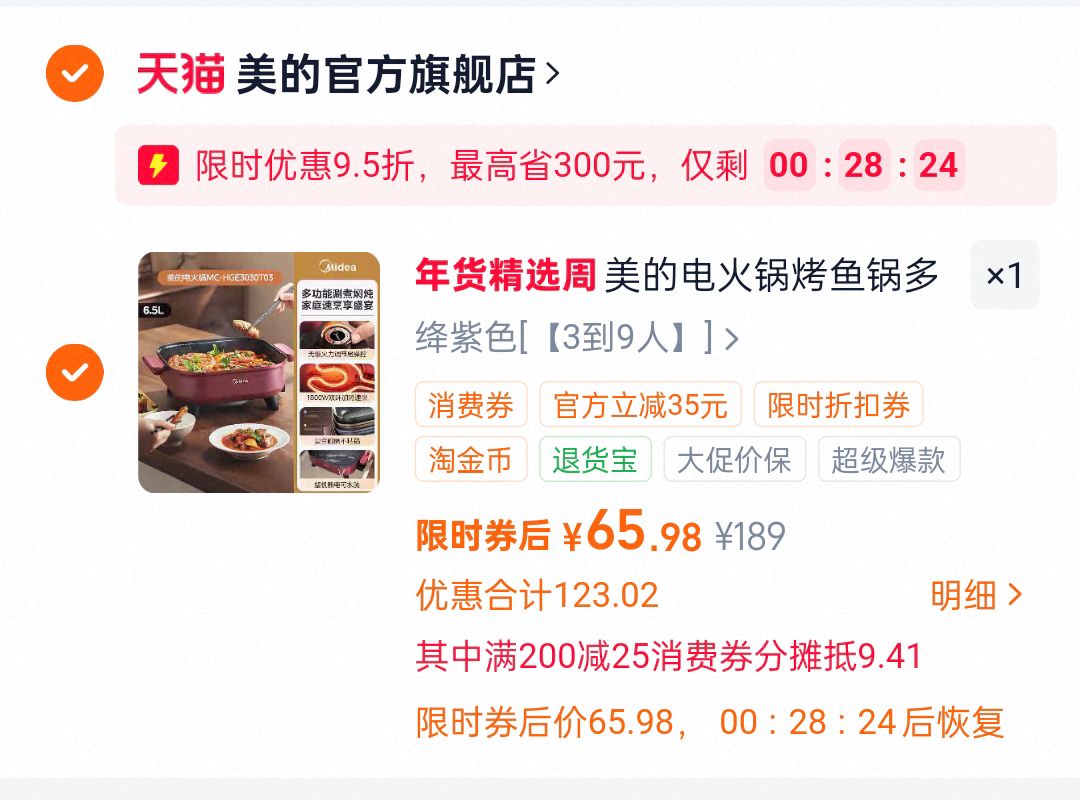
Task: Change the ×1 quantity
Action: point(1004,275)
